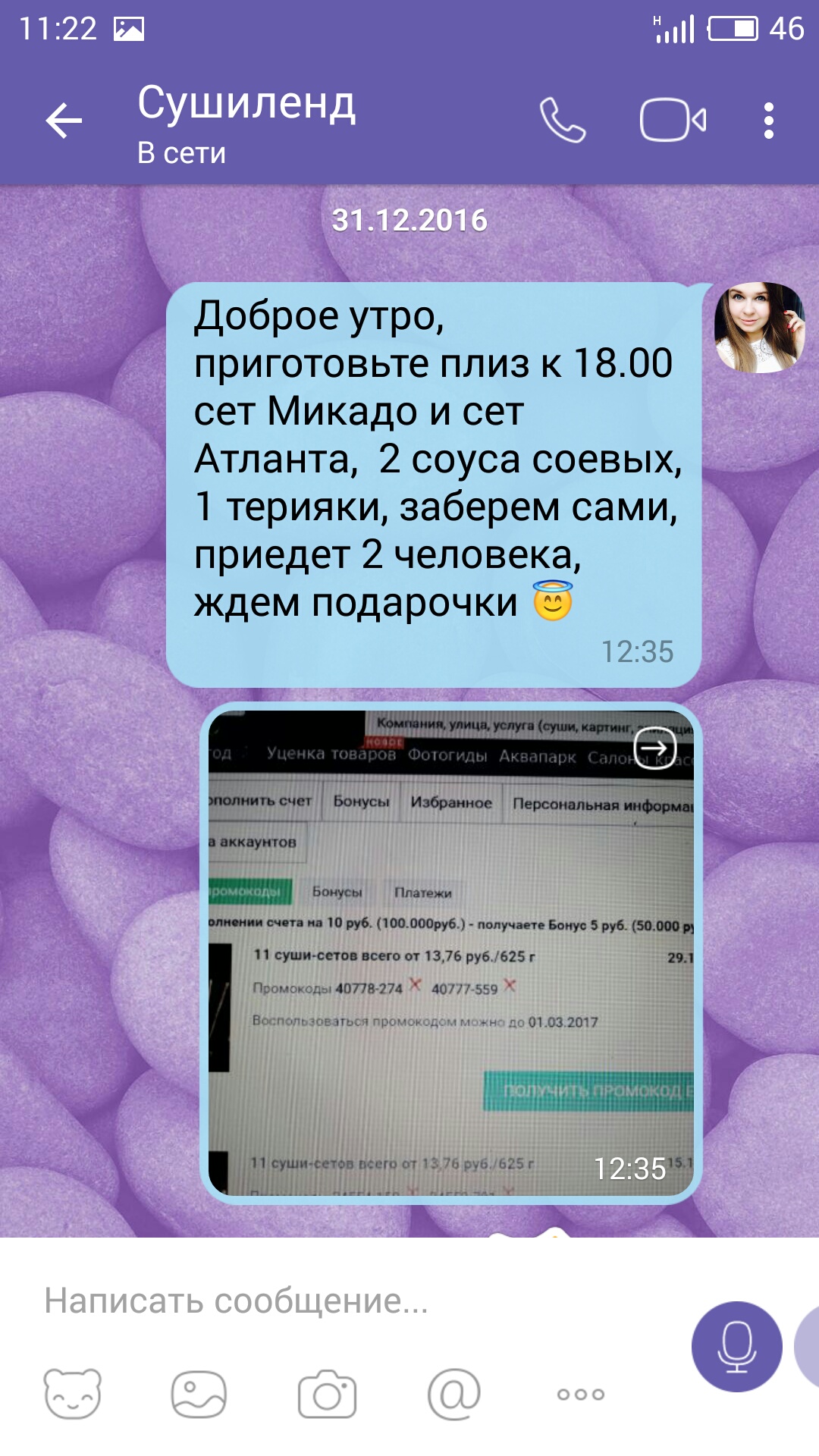Open the sender's profile avatar

(x=759, y=328)
